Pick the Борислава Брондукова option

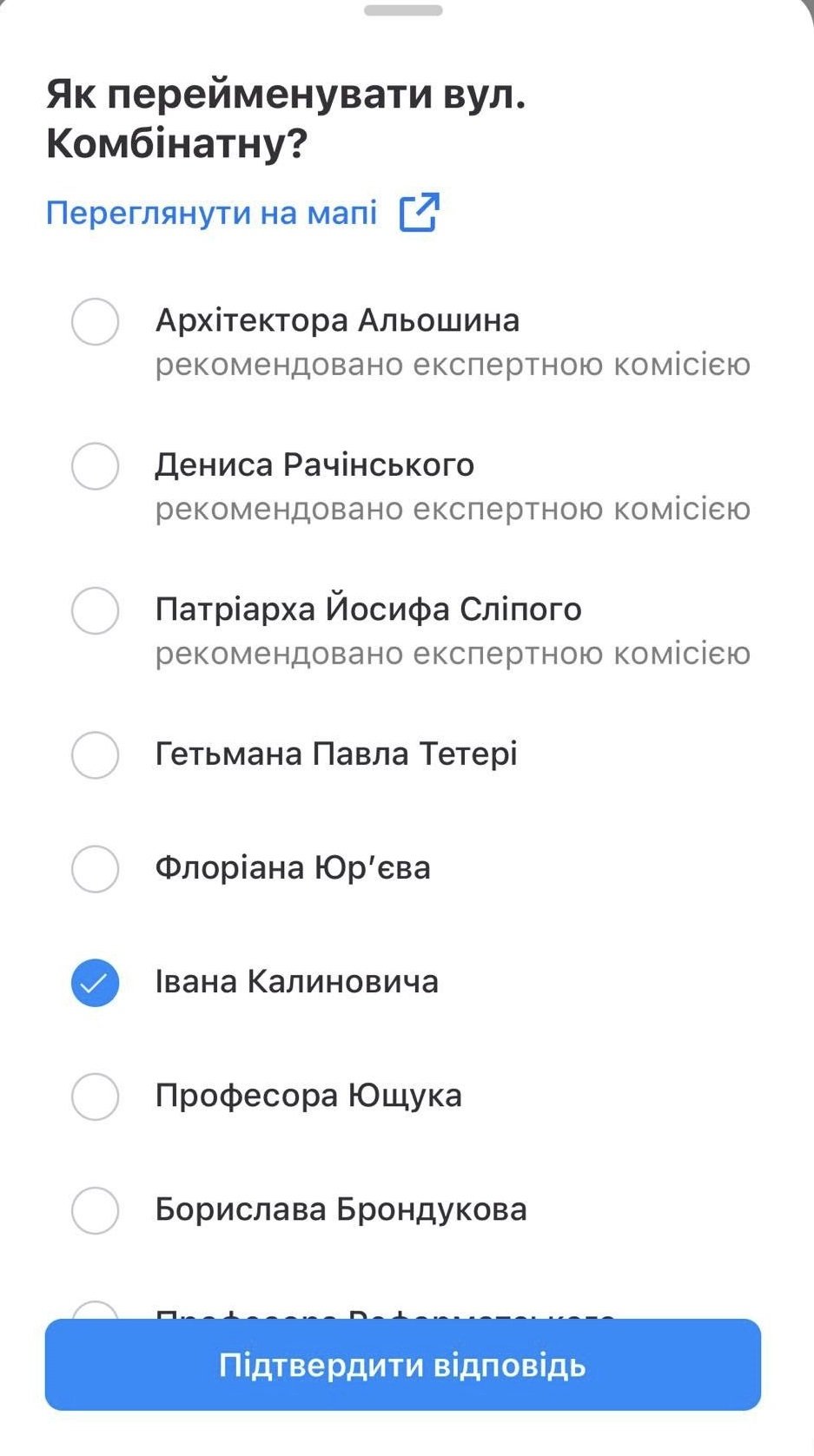95,1210
